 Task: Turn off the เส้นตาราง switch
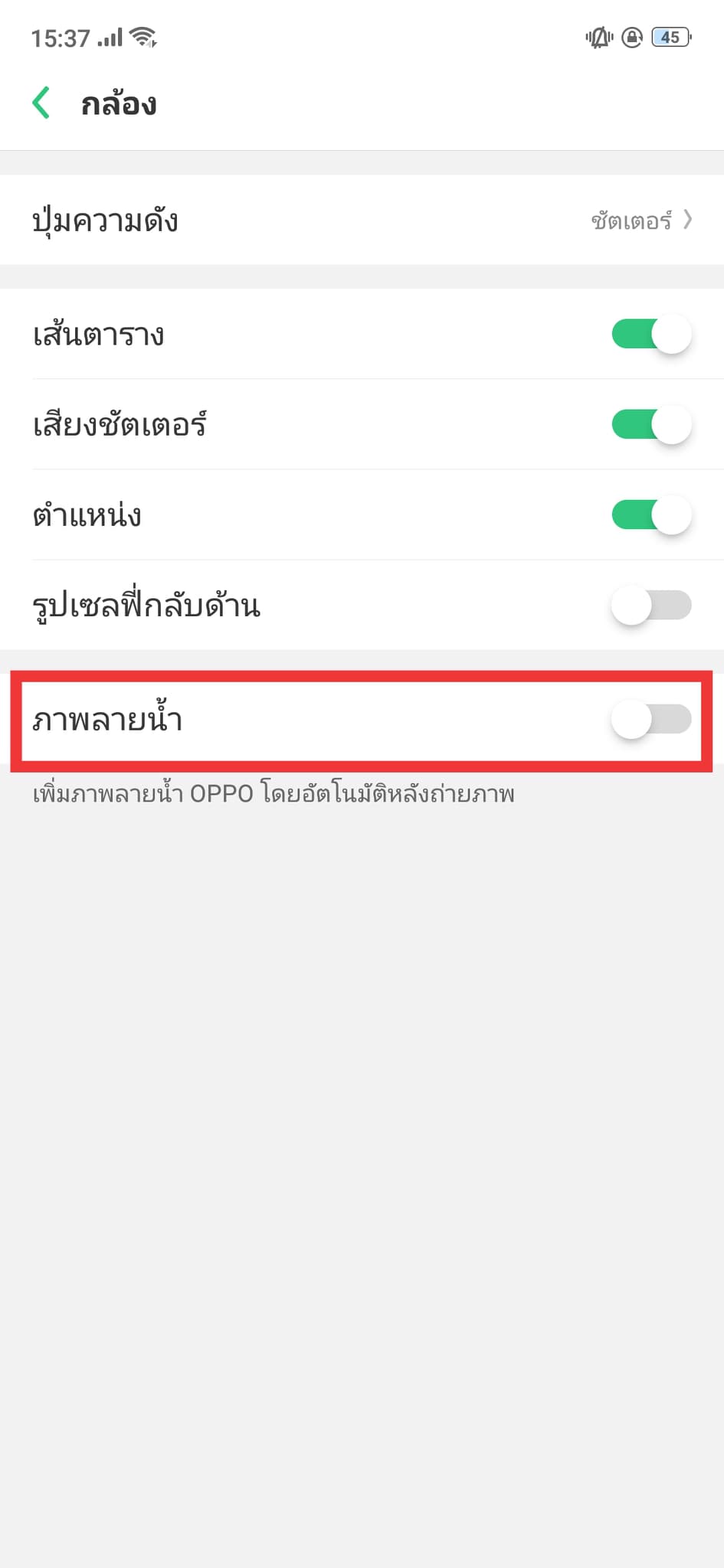[x=651, y=335]
